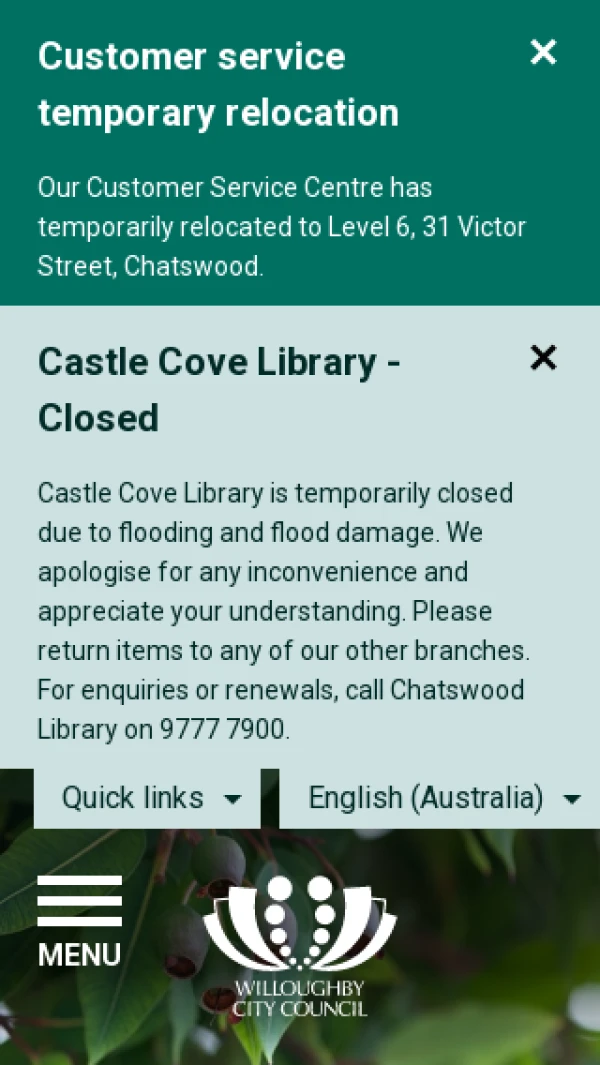Open the hamburger MENU
The width and height of the screenshot is (600, 1065).
80,920
